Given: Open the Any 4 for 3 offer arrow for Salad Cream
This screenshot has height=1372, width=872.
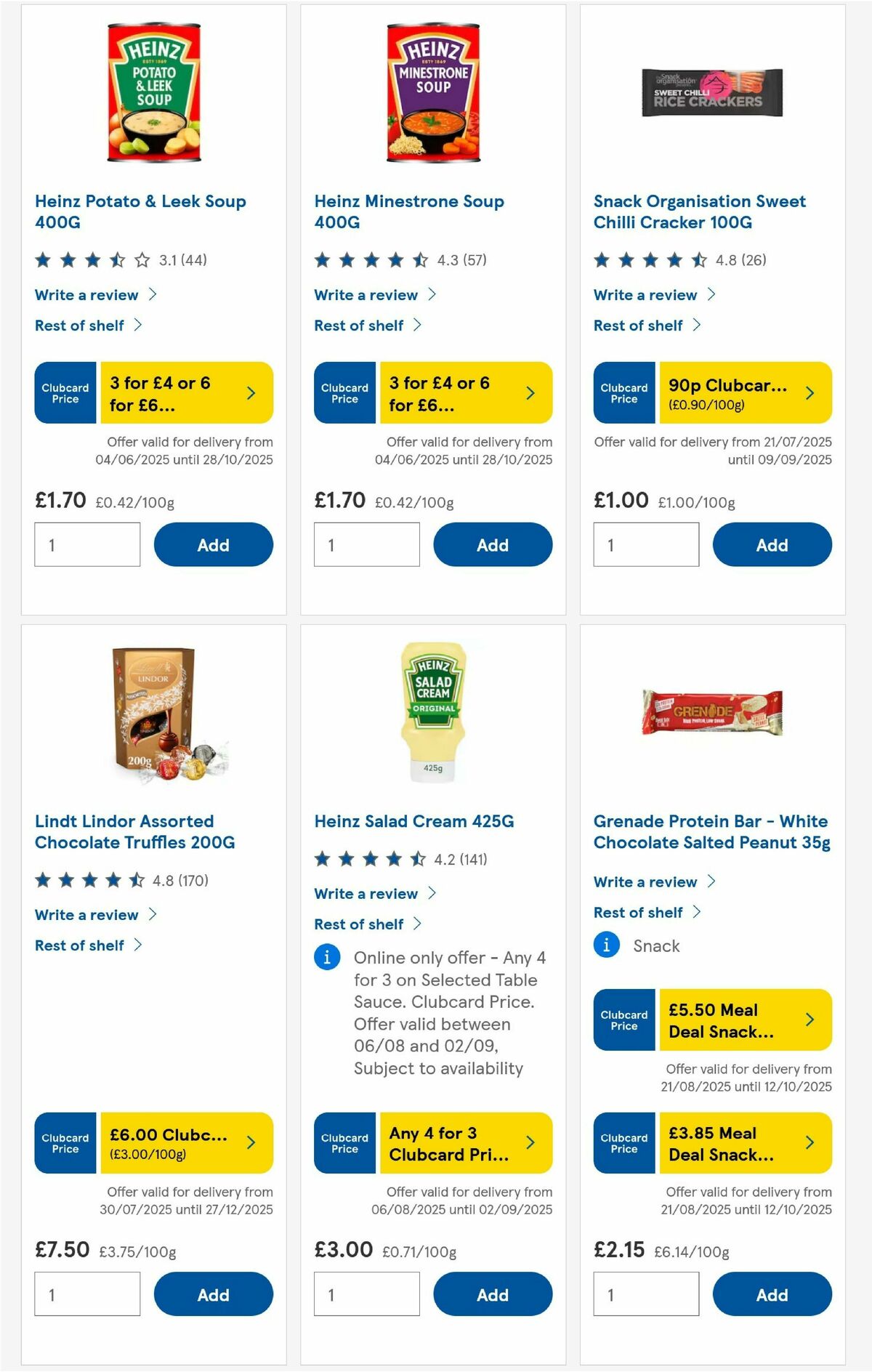Looking at the screenshot, I should click(530, 1142).
